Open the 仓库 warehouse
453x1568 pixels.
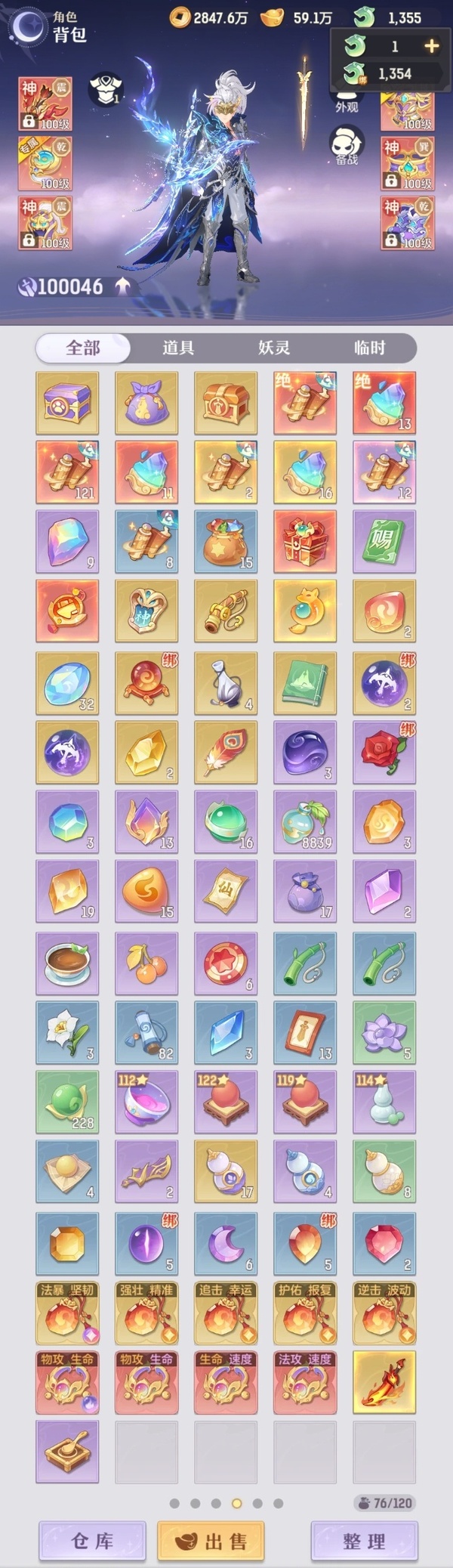point(92,1541)
